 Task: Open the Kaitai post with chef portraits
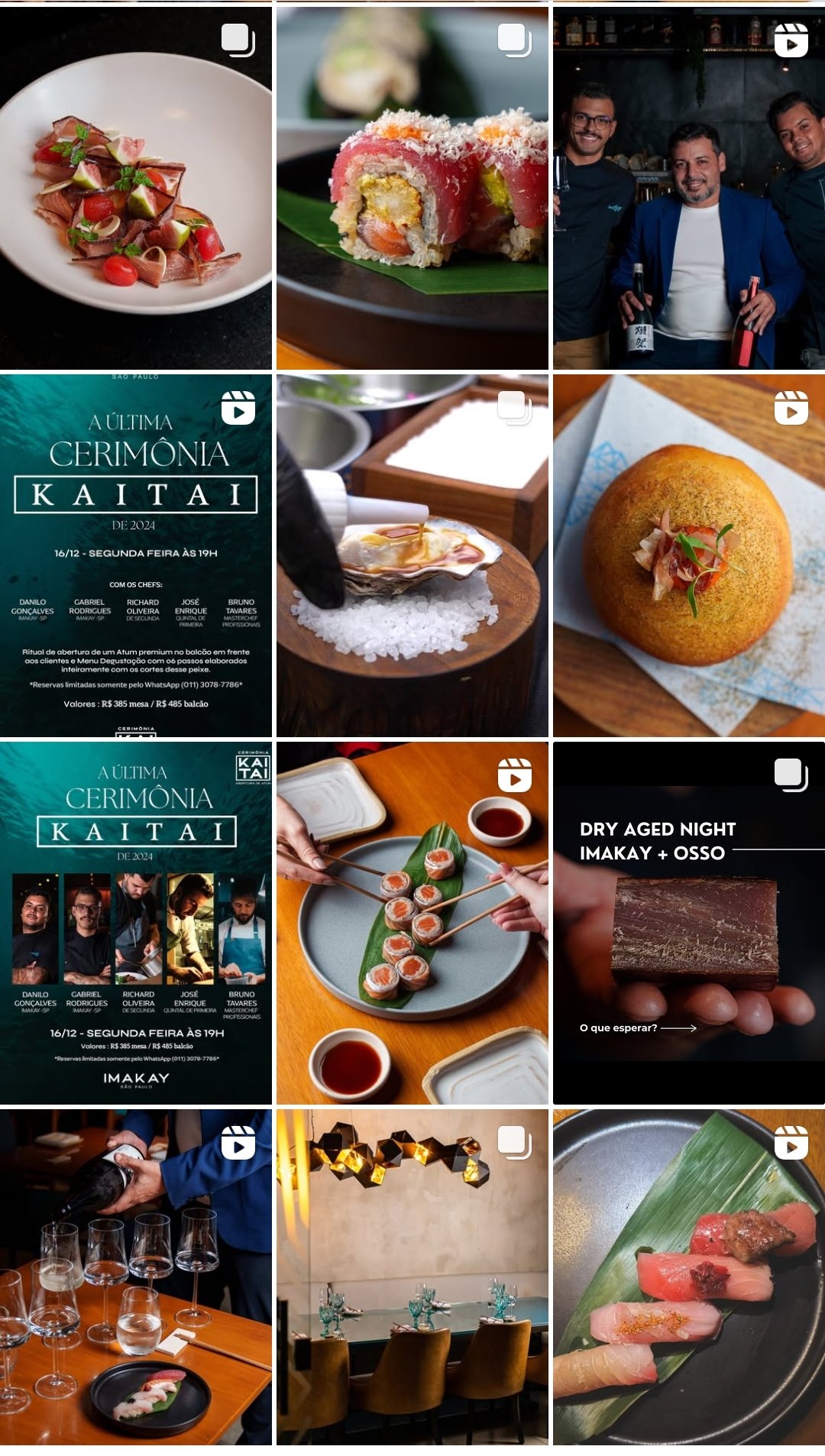(x=135, y=923)
